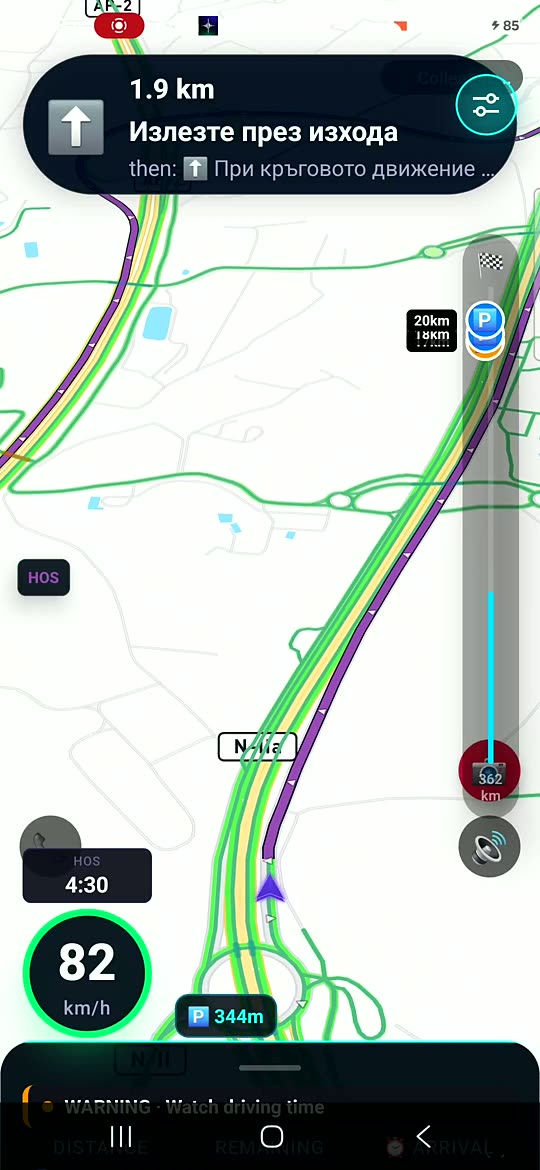The height and width of the screenshot is (1170, 540).
Task: Return to the home screen
Action: point(271,1136)
